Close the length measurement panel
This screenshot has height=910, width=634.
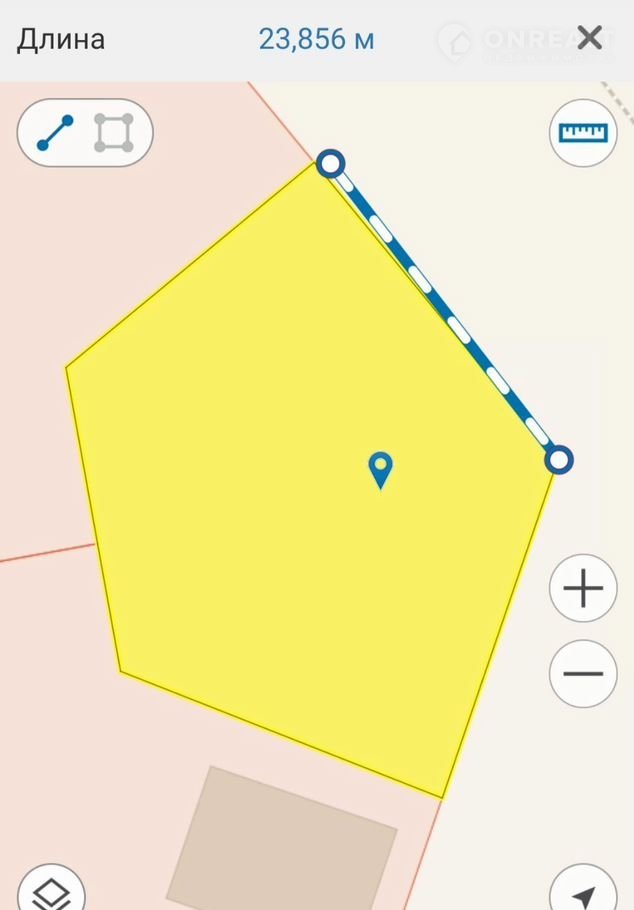coord(590,39)
